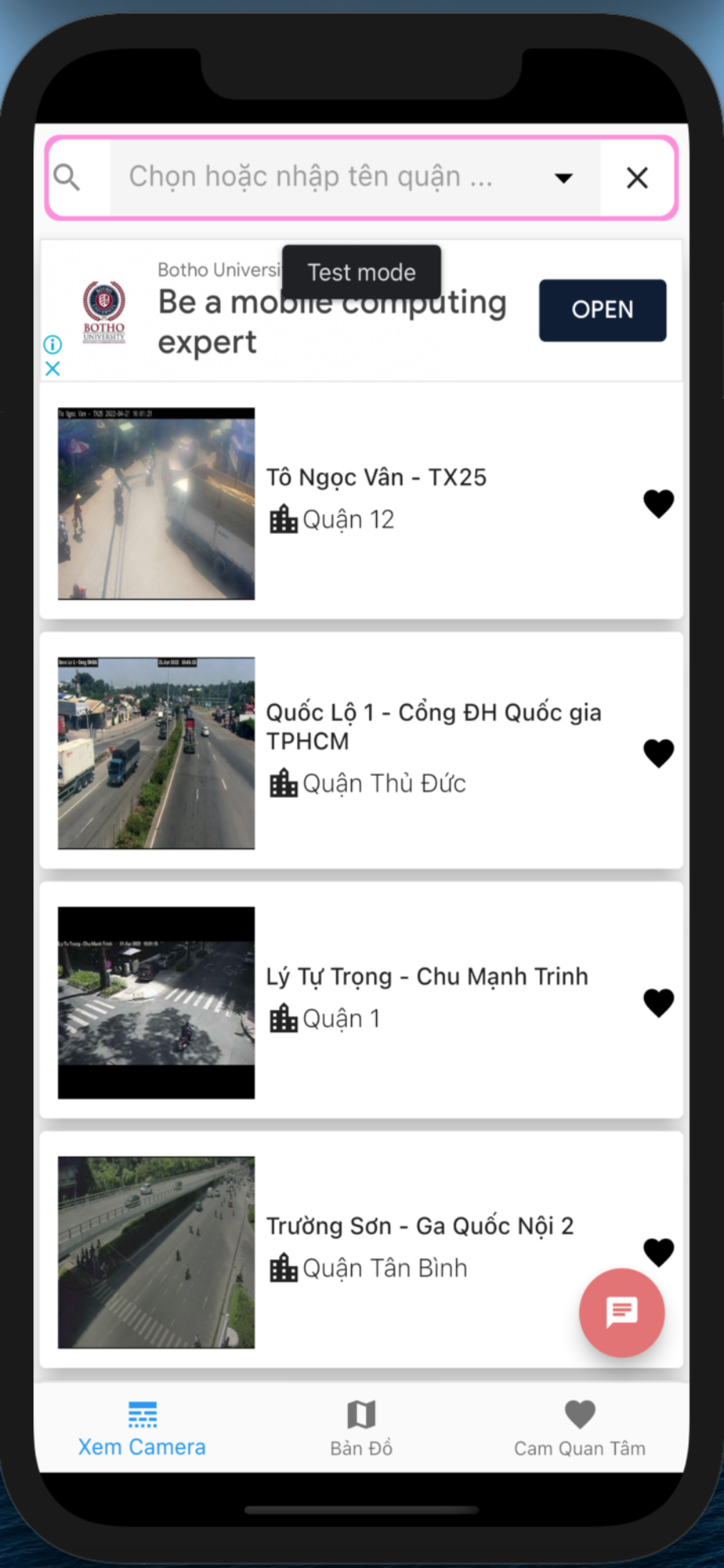Switch to the Cam Quan Tâm tab
Screen dimensions: 724x1568
click(x=580, y=1428)
